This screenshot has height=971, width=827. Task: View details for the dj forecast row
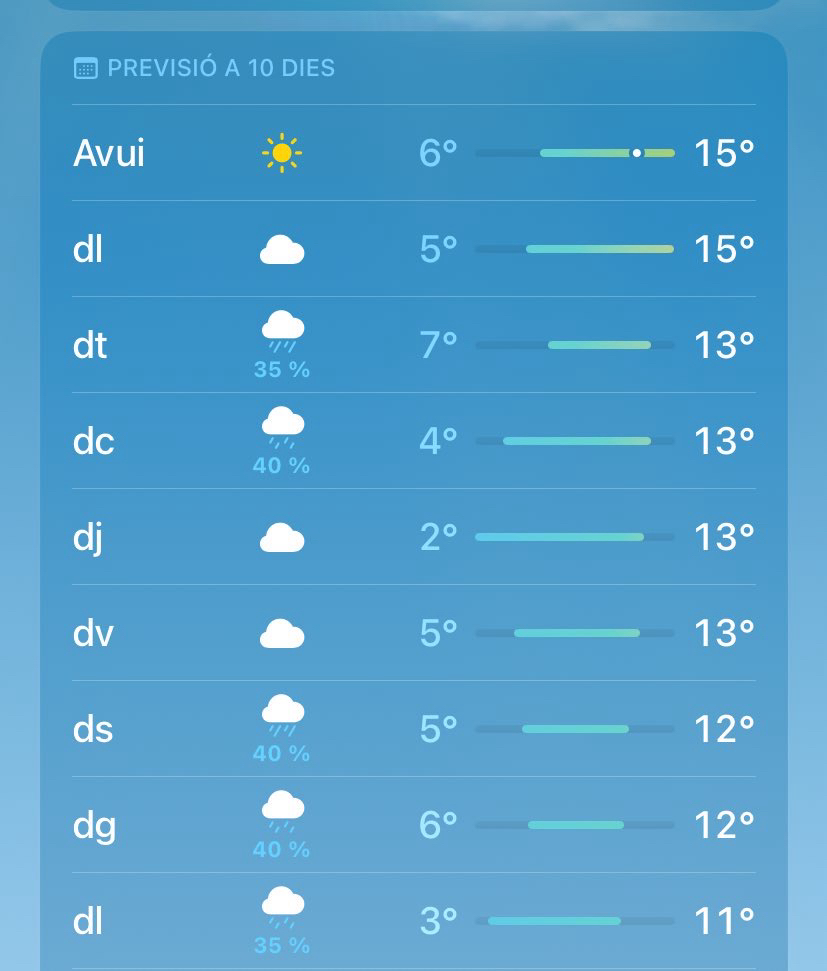pyautogui.click(x=413, y=537)
